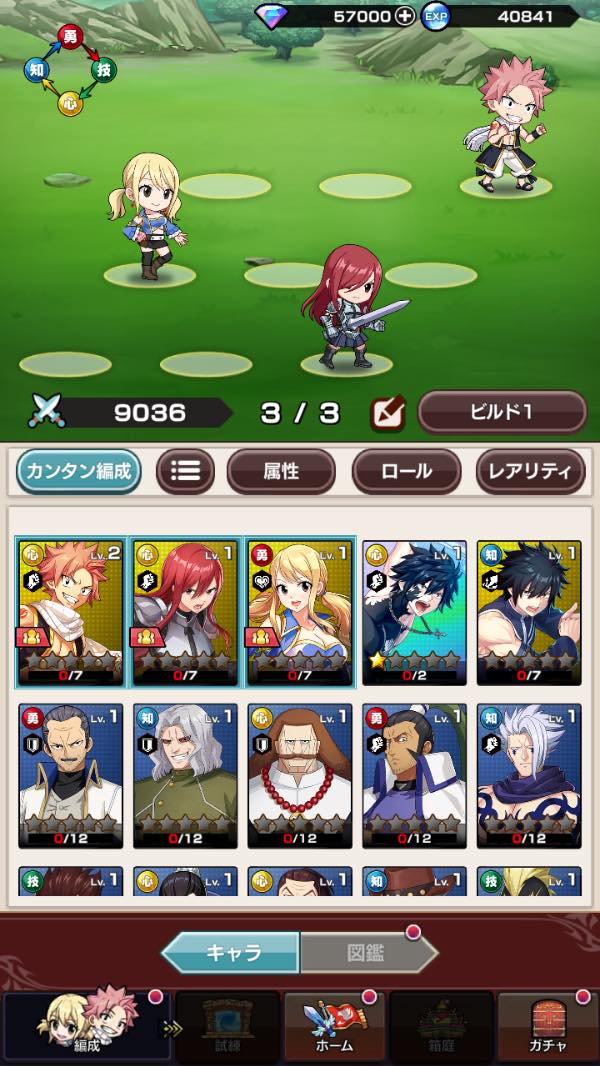Open the ビルド1 build selector
600x1066 pixels.
tap(502, 412)
